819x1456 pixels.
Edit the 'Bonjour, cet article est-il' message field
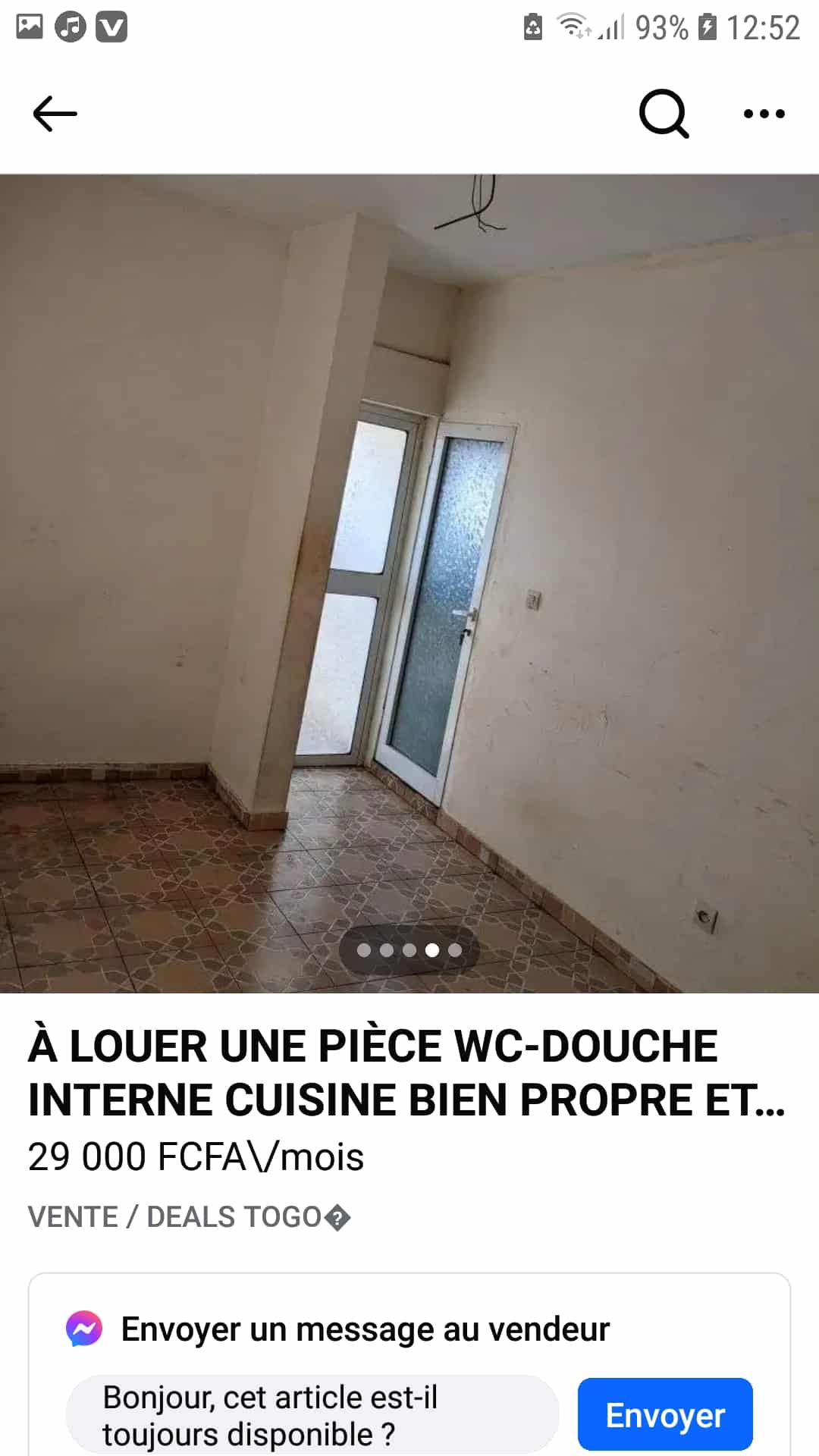coord(311,1415)
